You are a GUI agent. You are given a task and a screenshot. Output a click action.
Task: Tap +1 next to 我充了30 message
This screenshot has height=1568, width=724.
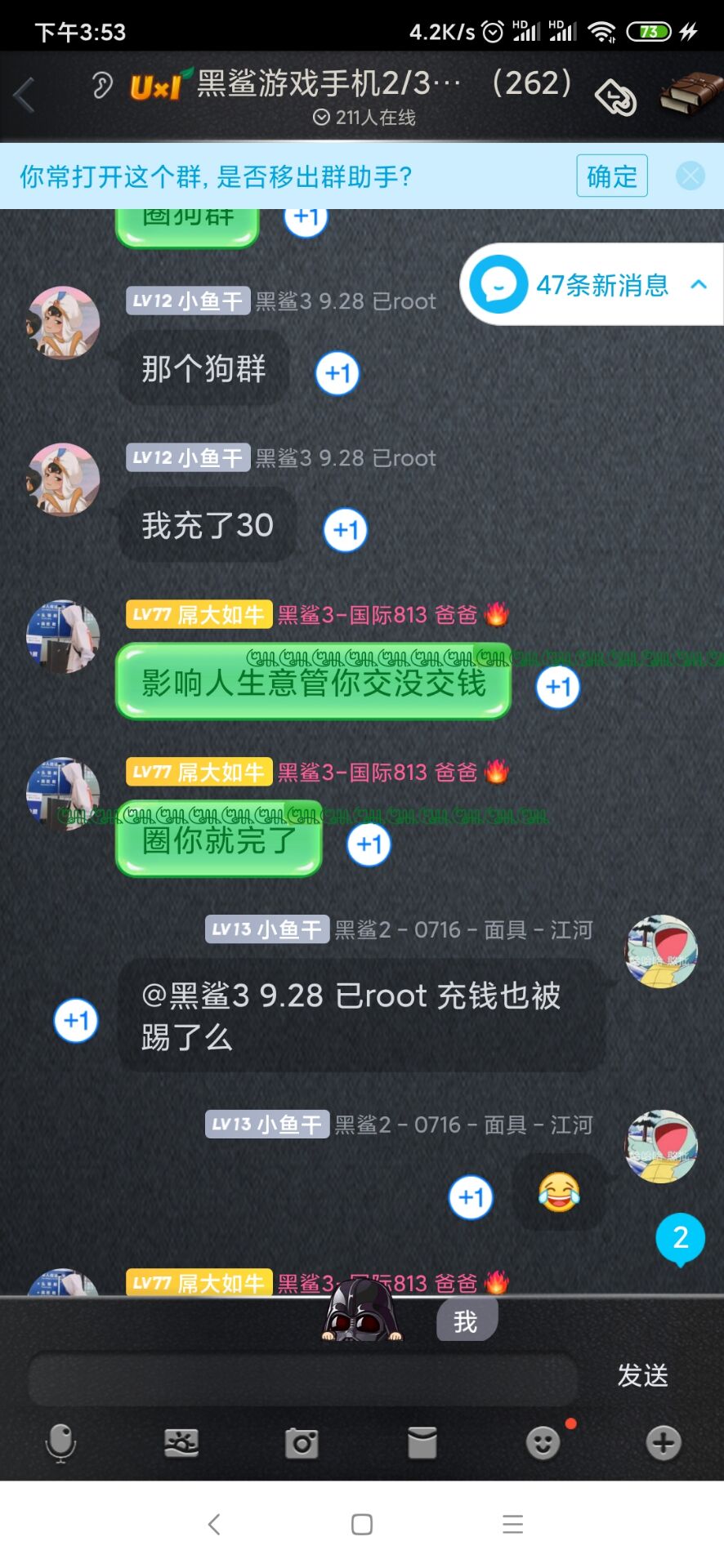(x=346, y=531)
